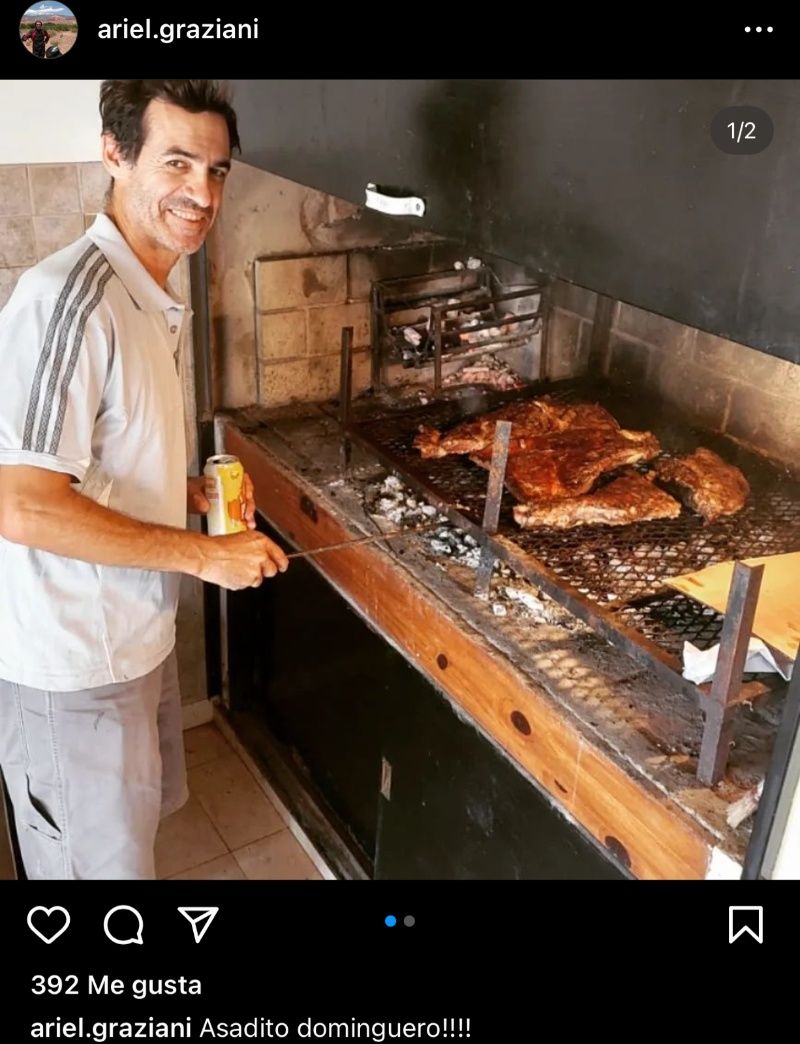Open comments with the speech bubble icon
Image resolution: width=800 pixels, height=1044 pixels.
(x=123, y=925)
